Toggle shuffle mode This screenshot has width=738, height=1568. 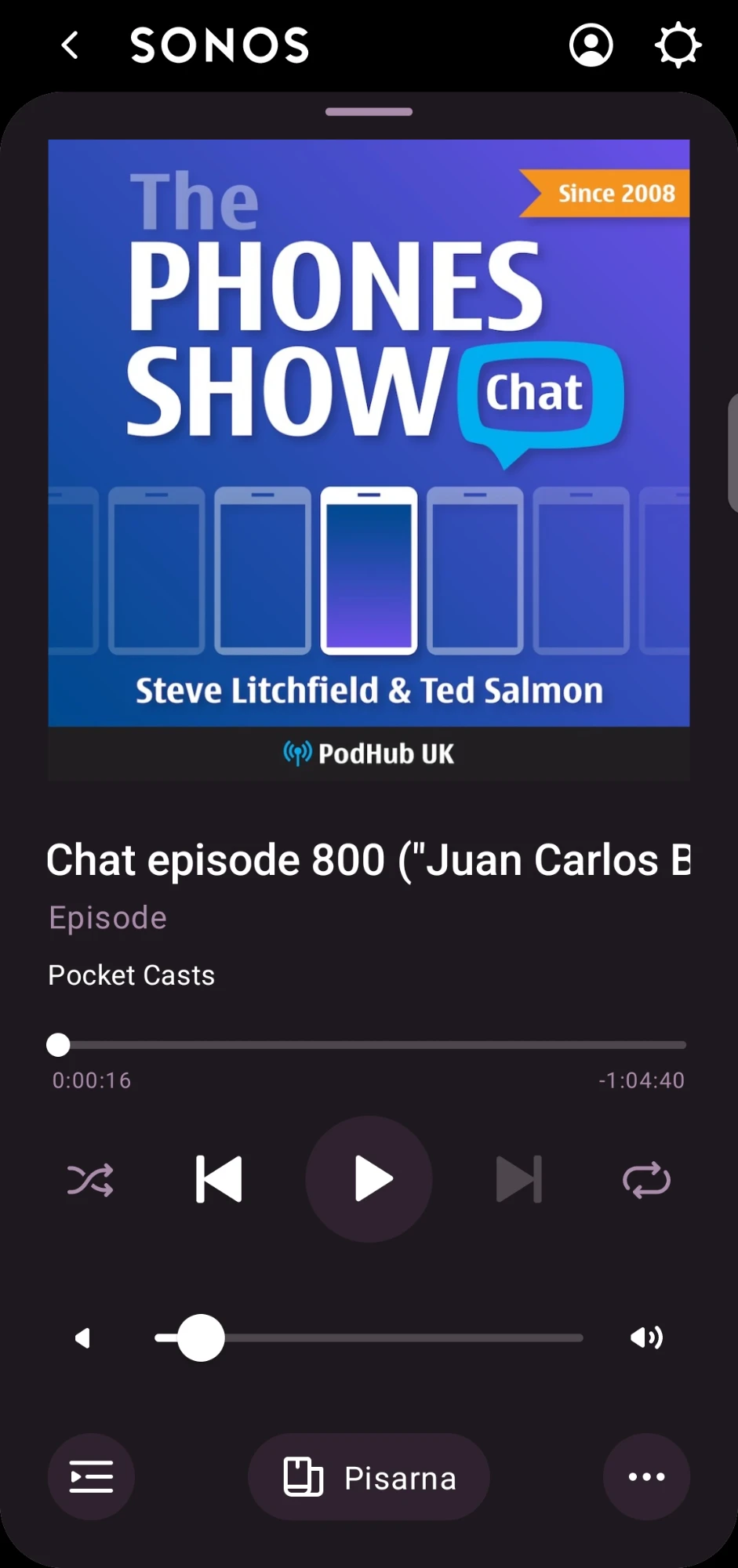pos(90,1179)
